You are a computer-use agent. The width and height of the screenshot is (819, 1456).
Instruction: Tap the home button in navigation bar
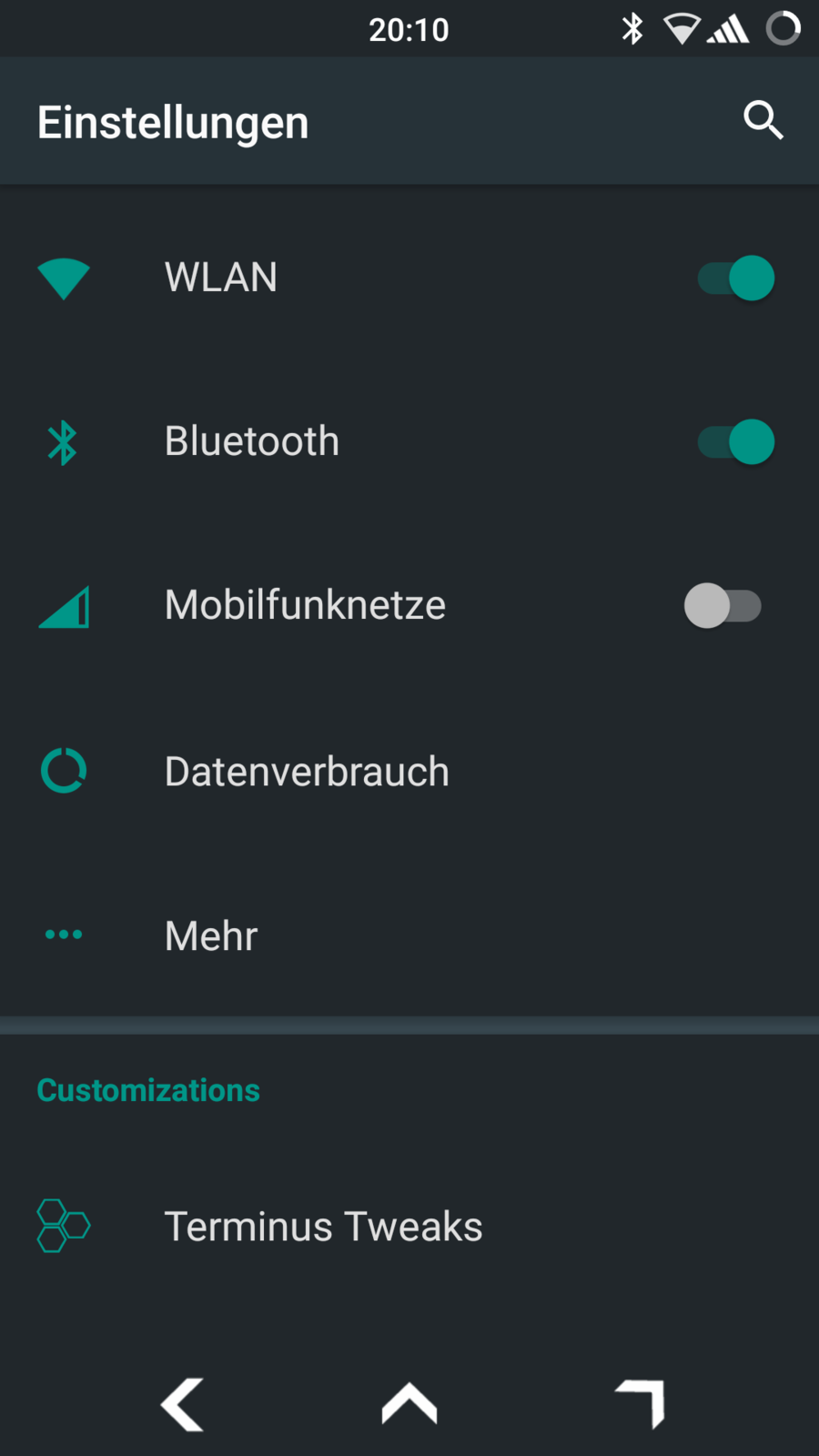click(x=409, y=1404)
